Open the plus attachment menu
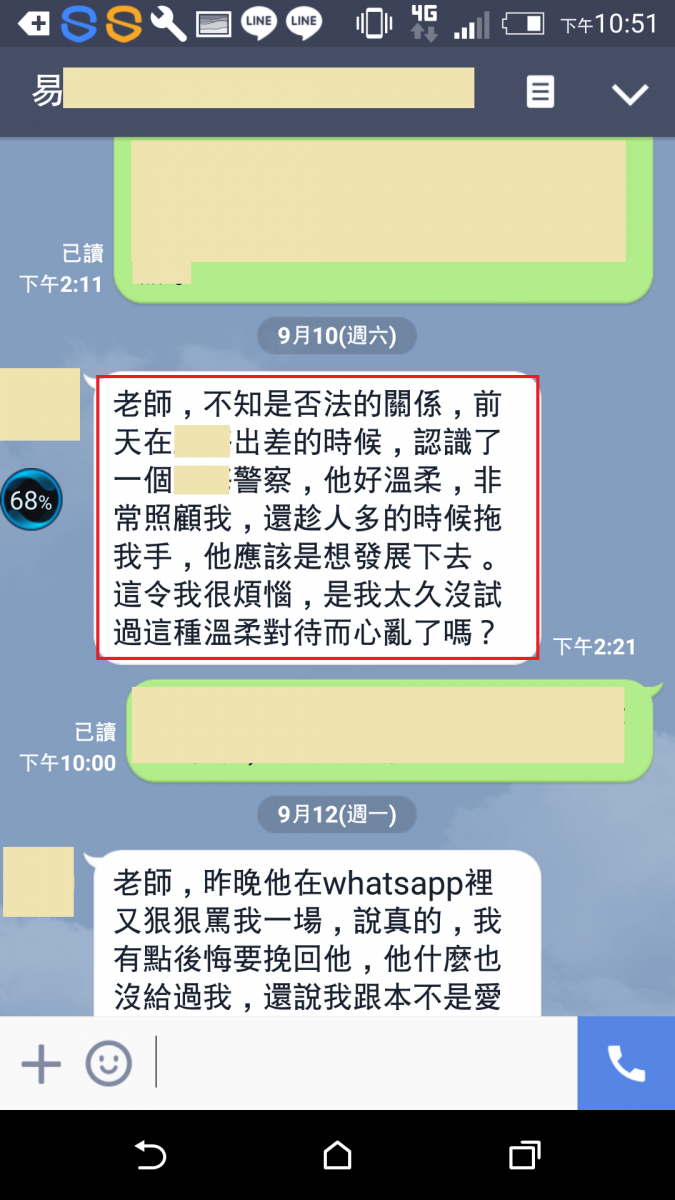675x1200 pixels. click(41, 1063)
